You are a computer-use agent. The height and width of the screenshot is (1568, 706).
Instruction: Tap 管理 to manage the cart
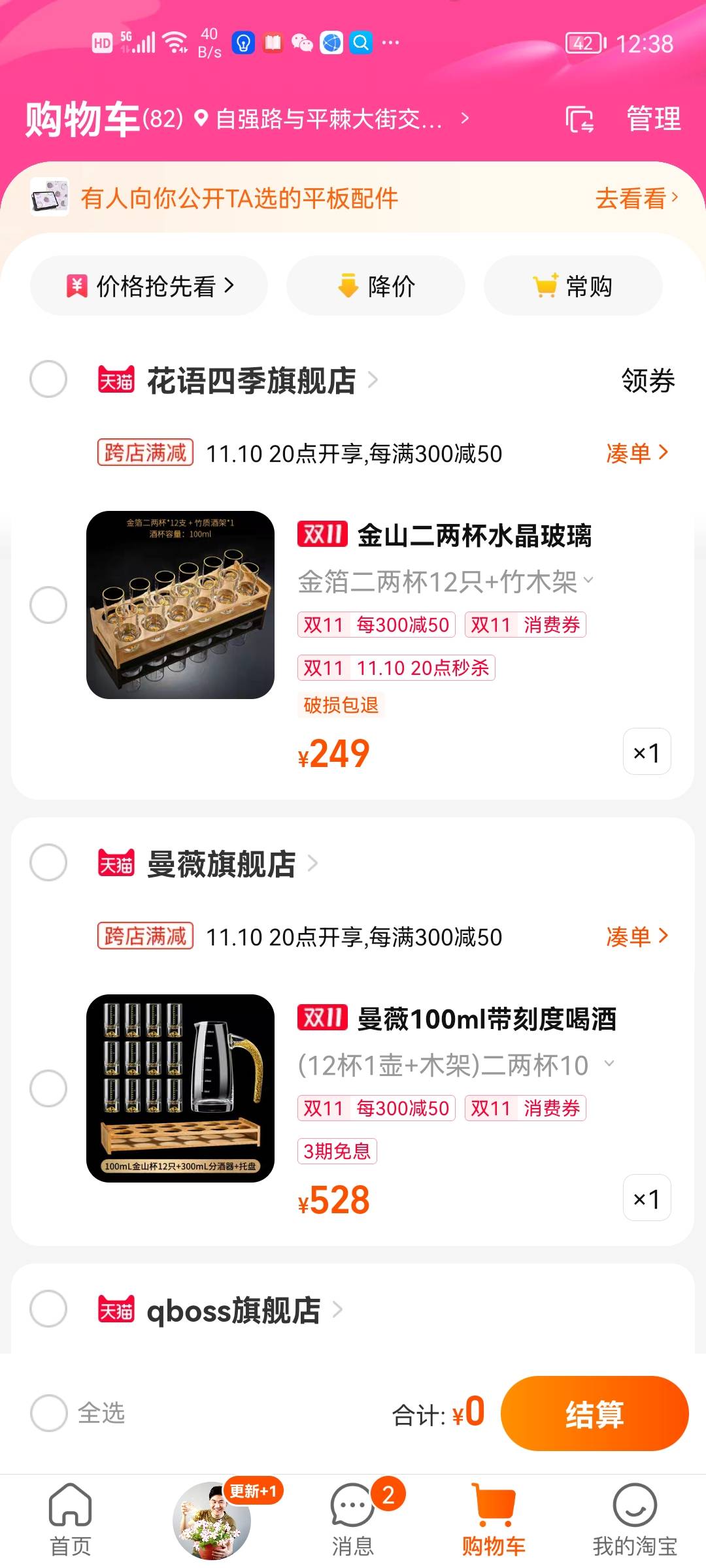pyautogui.click(x=653, y=119)
